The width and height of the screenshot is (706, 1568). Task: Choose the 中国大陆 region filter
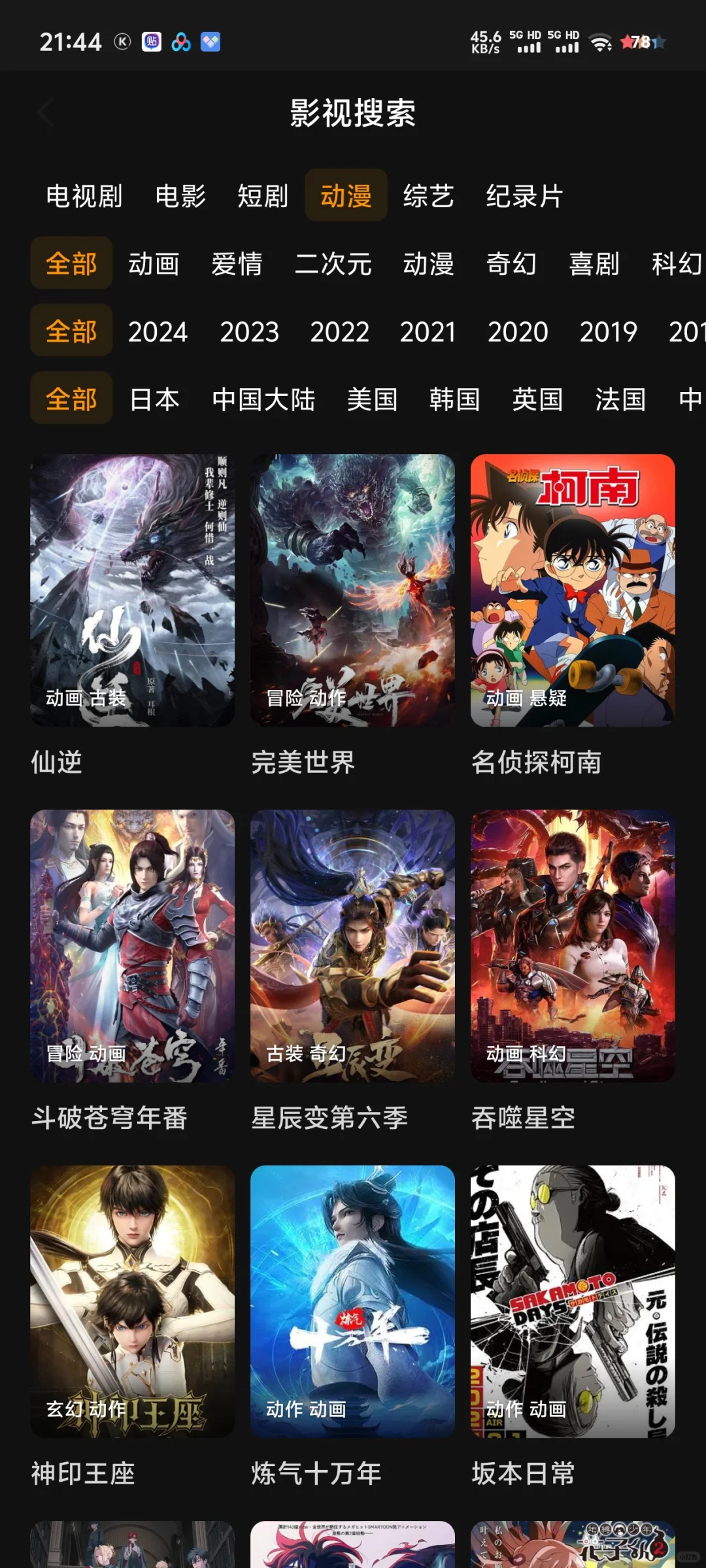point(263,399)
